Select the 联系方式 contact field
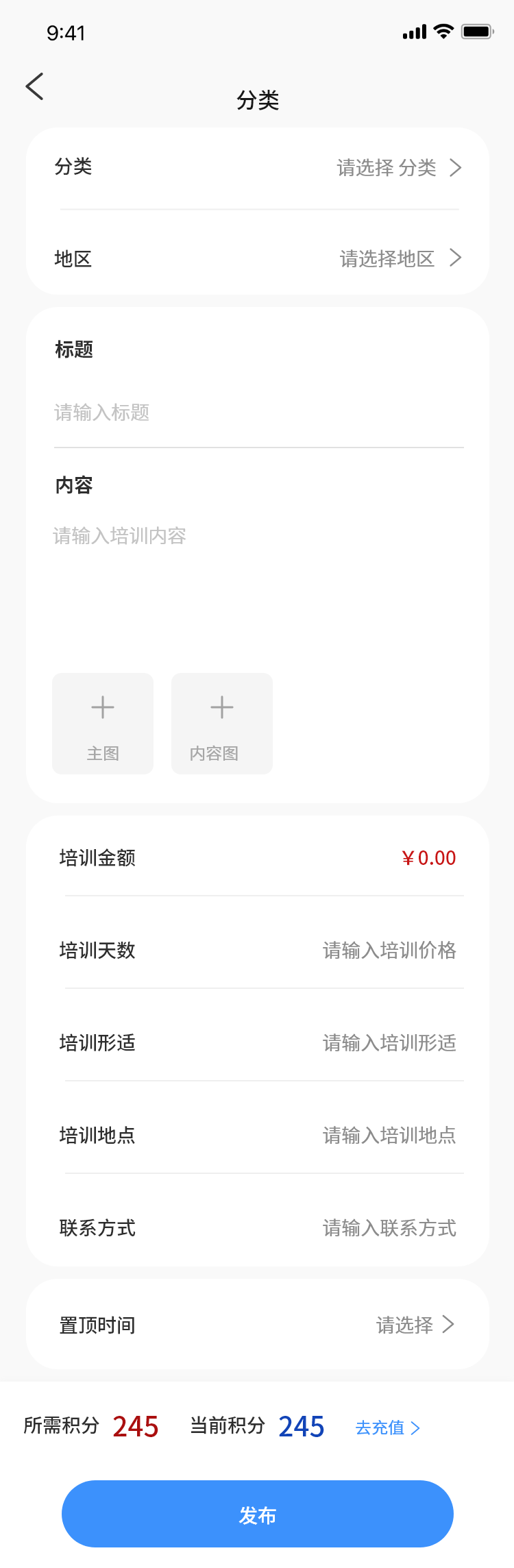Viewport: 514px width, 1568px height. pos(389,1228)
